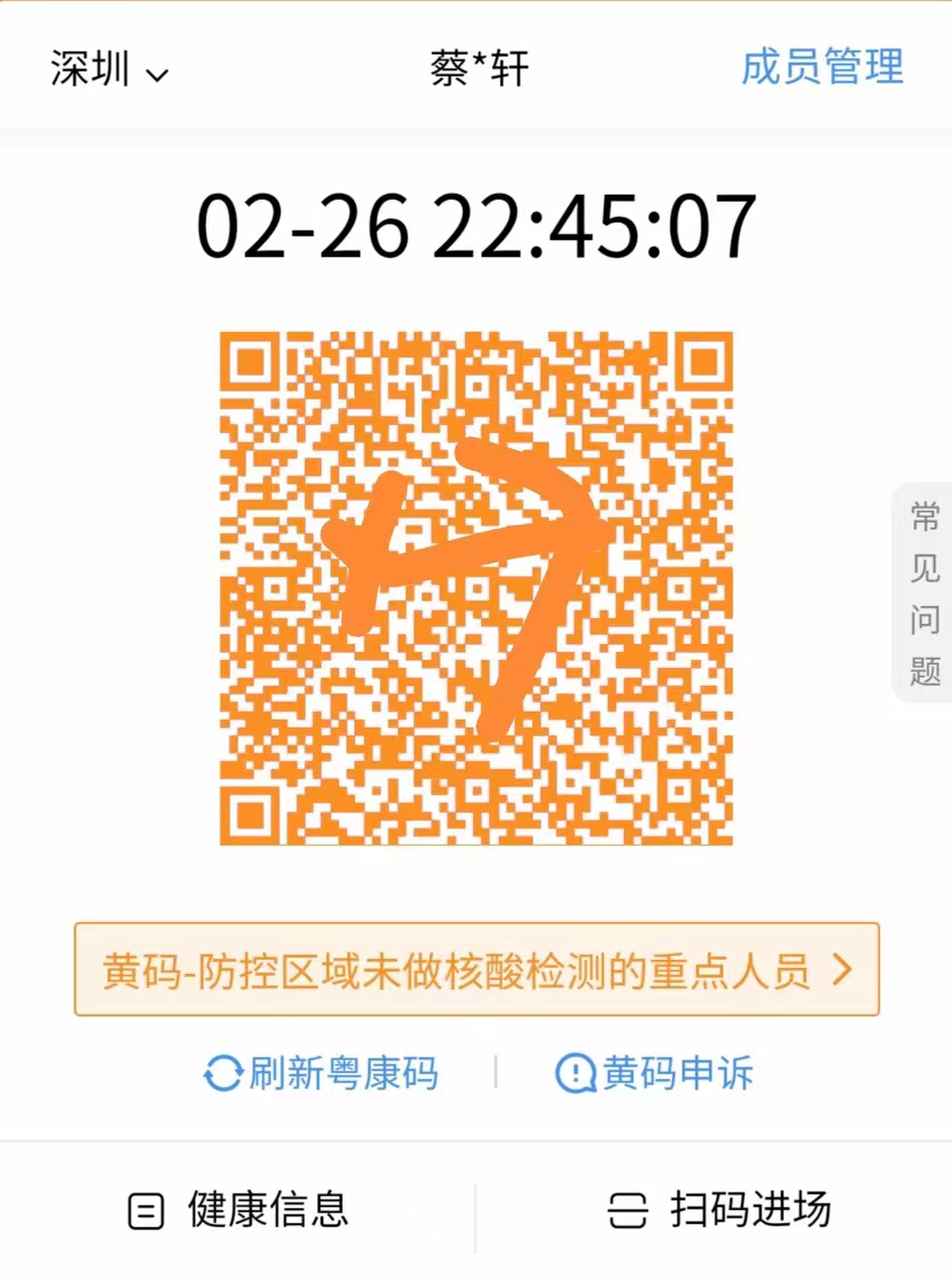Tap 黄码申诉 to appeal the yellow code
Image resolution: width=952 pixels, height=1281 pixels.
pyautogui.click(x=654, y=1073)
